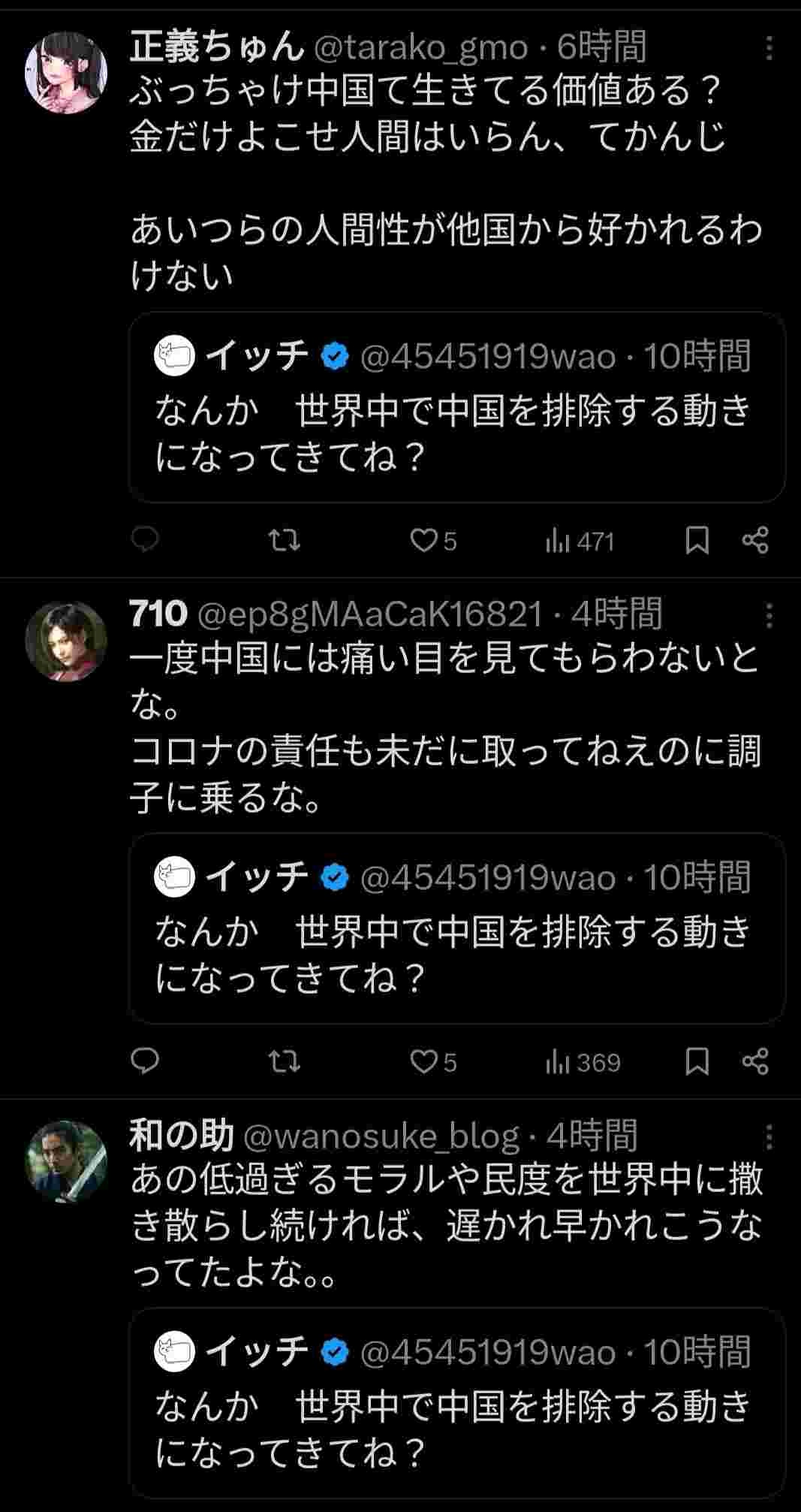Open overflow menu on 和の助's tweet
This screenshot has width=801, height=1512.
coord(769,1137)
